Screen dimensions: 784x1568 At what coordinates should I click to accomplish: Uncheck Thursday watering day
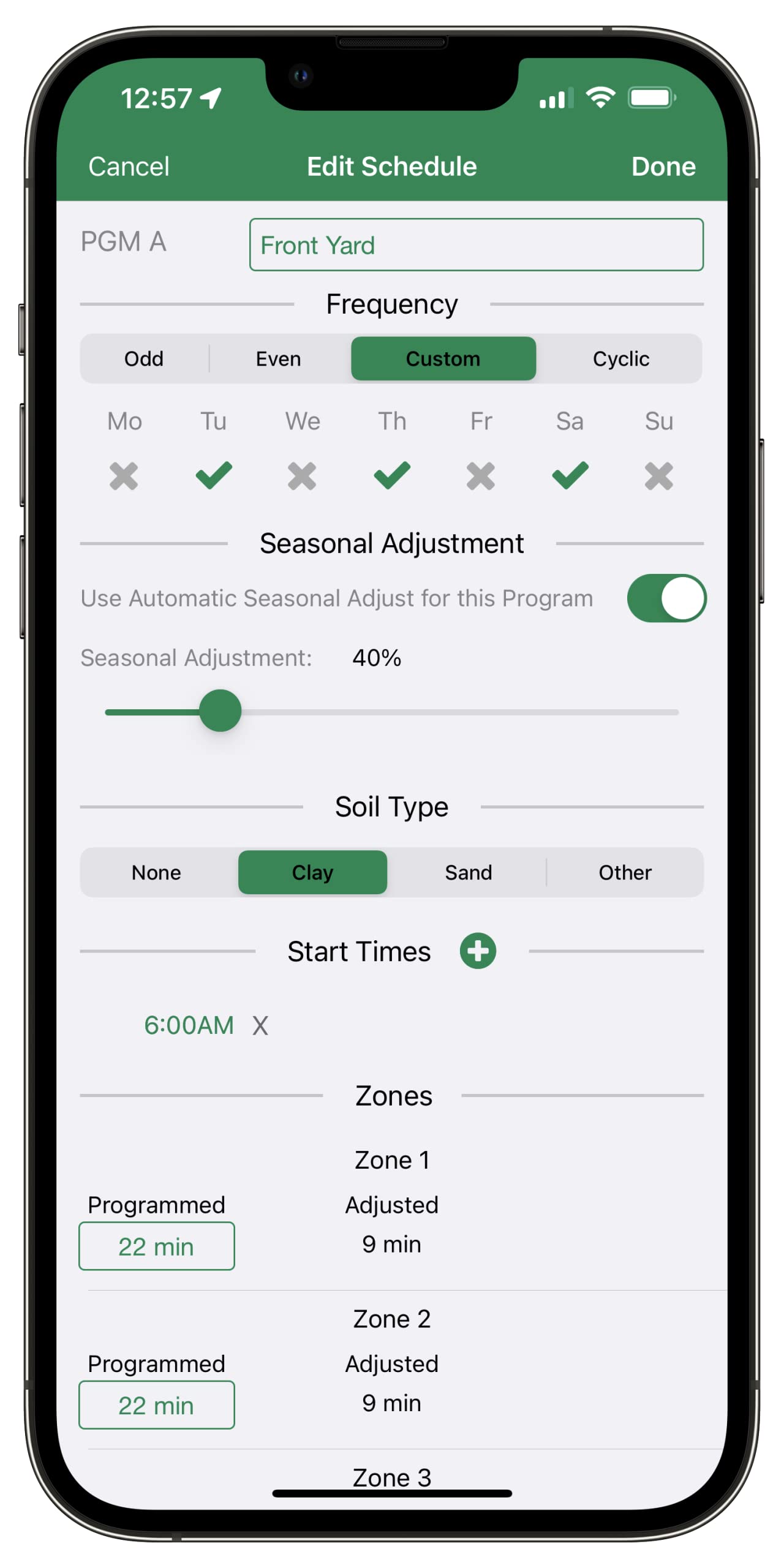coord(392,476)
